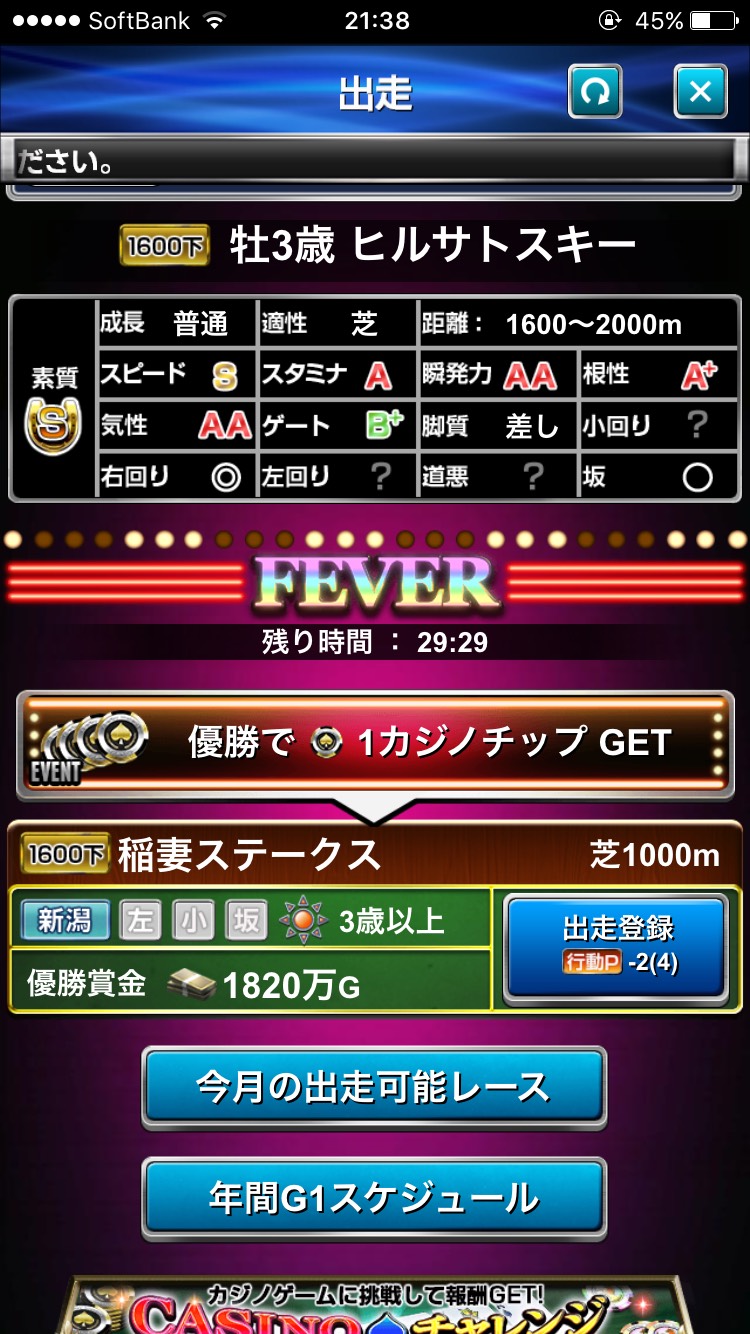Open 今月の出走可能レース list
The image size is (750, 1334).
(374, 1087)
